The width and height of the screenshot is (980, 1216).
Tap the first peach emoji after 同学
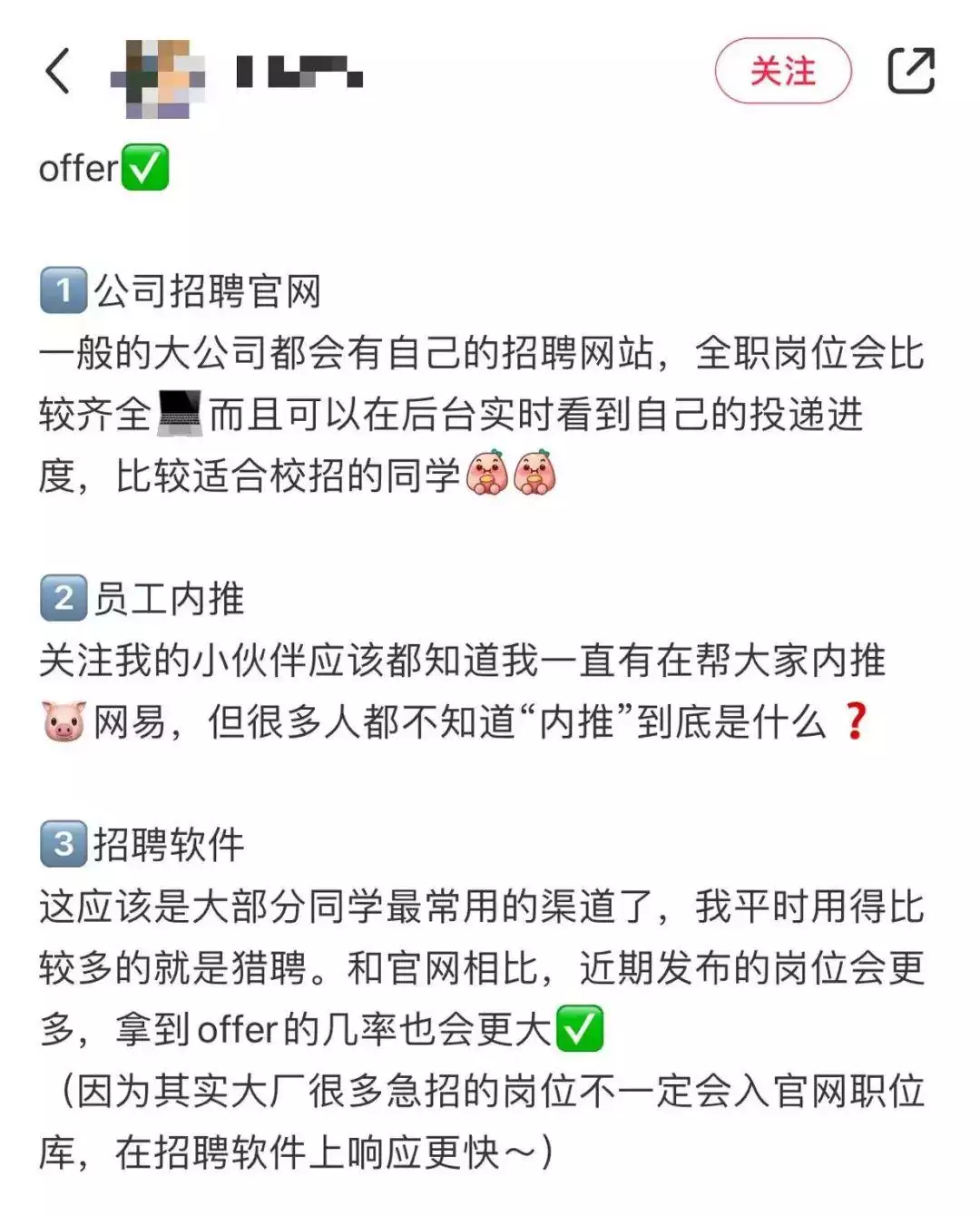pos(488,475)
